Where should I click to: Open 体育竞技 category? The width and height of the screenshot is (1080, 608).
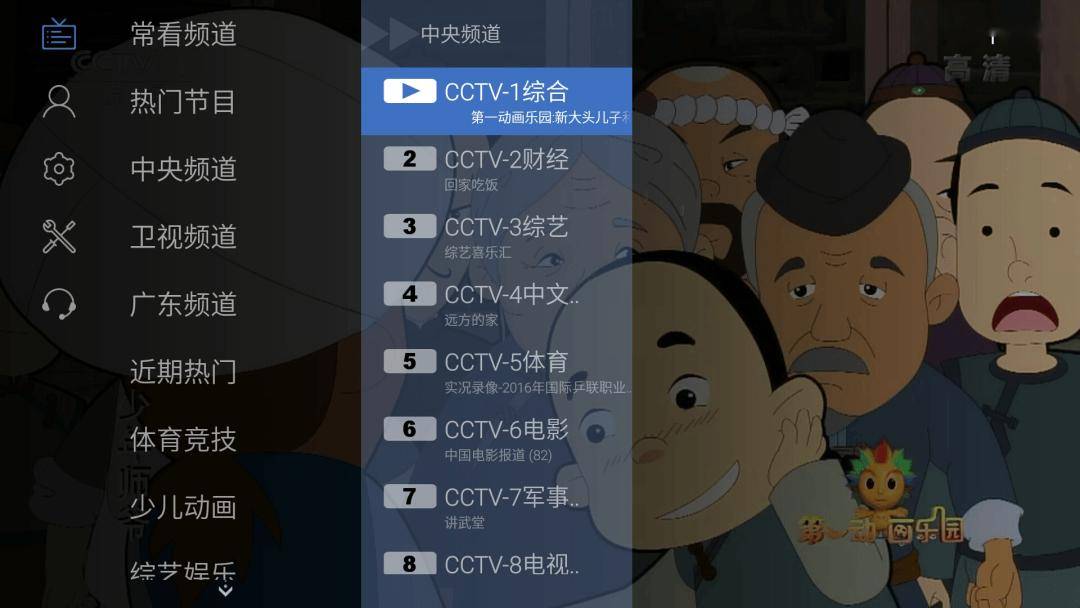click(183, 439)
